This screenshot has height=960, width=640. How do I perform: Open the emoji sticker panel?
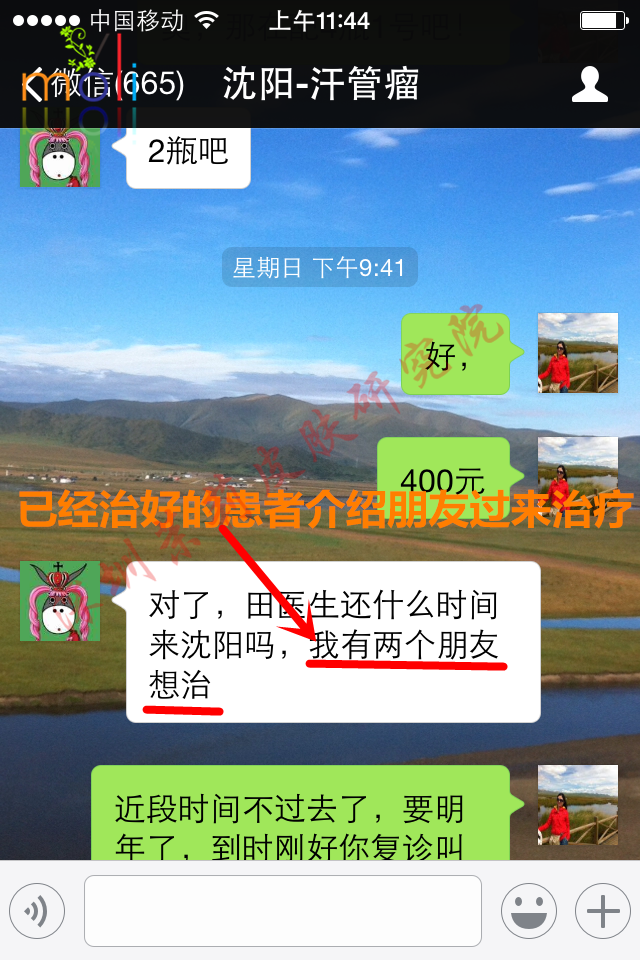coord(529,911)
